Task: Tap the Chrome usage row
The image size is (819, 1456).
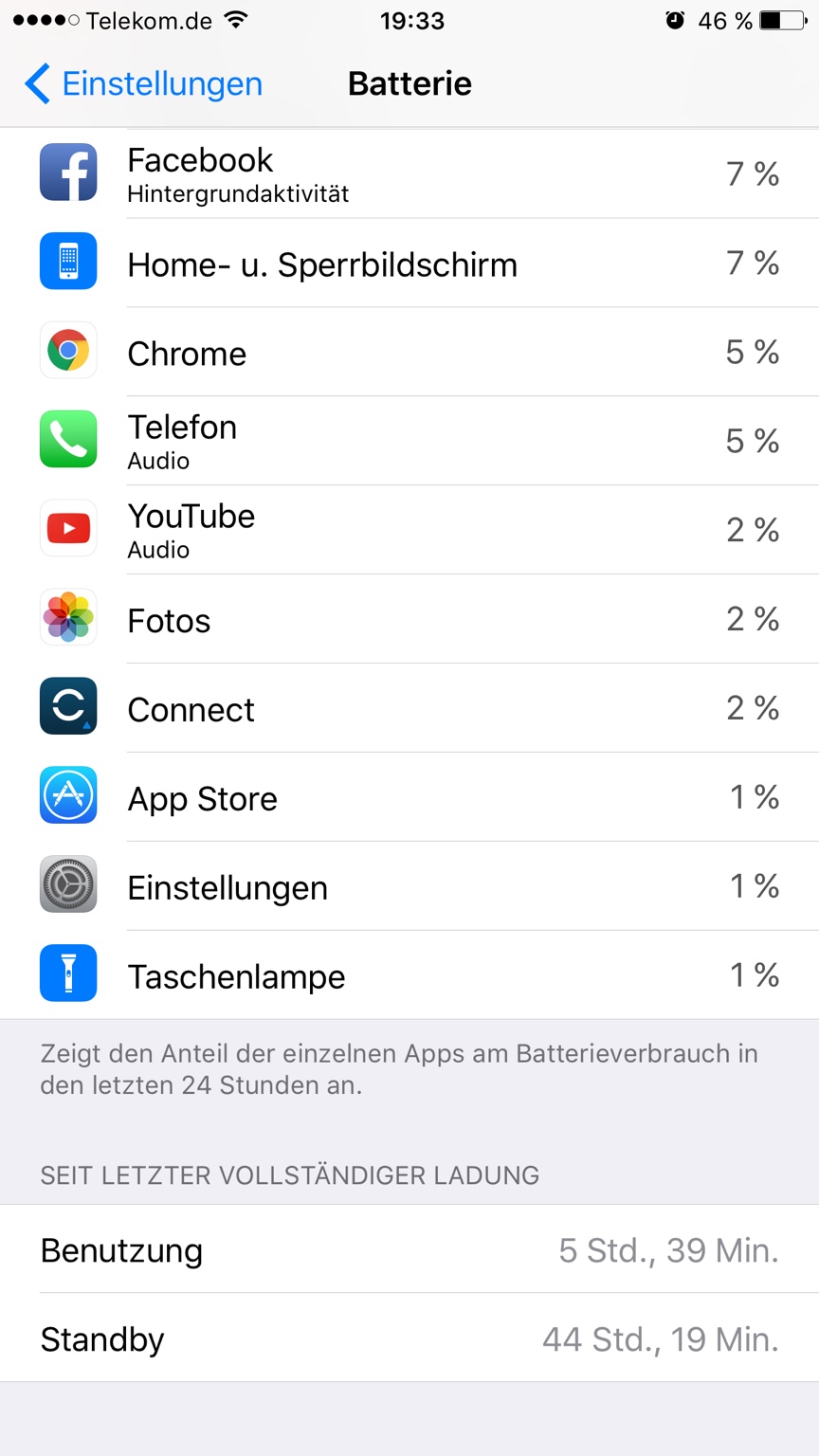Action: (x=409, y=352)
